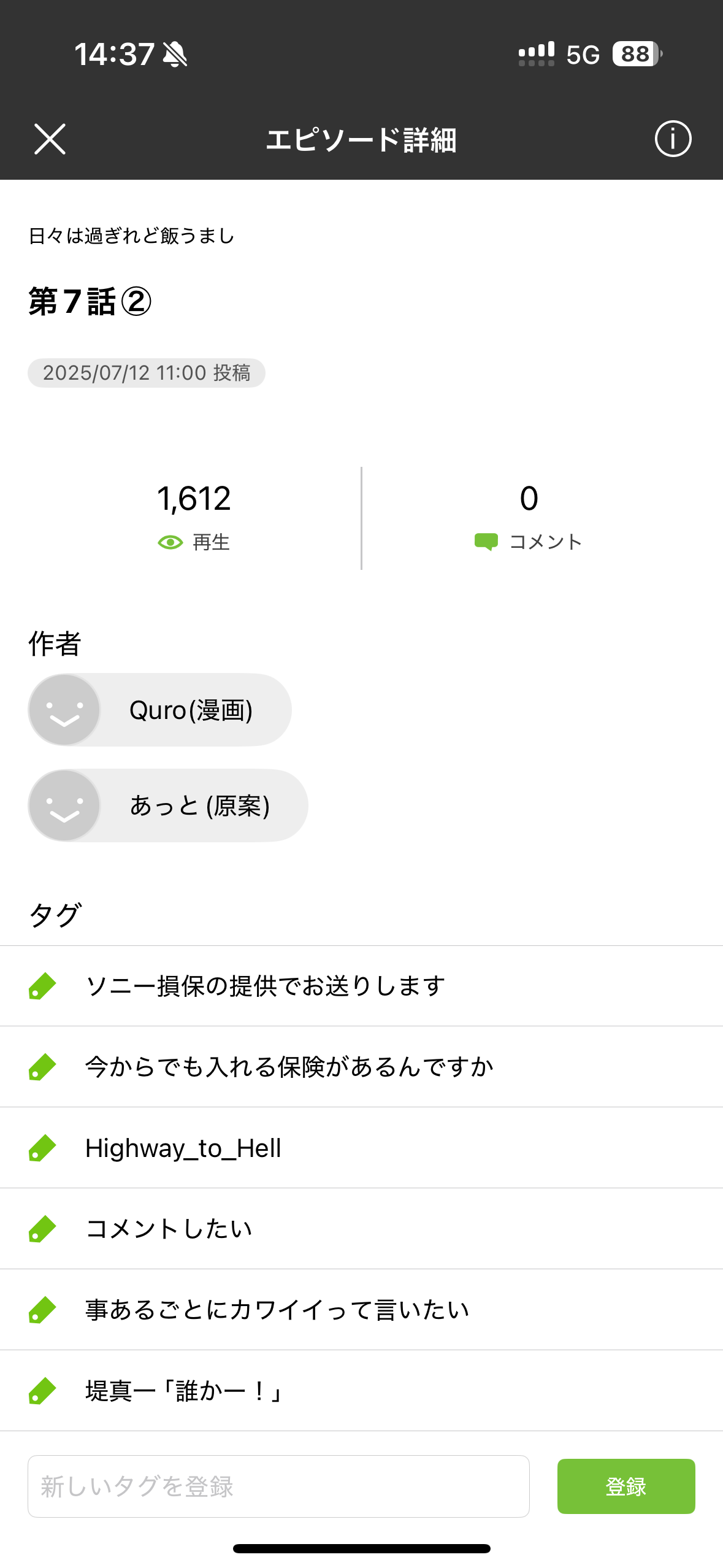The width and height of the screenshot is (723, 1568).
Task: Close the episode details screen
Action: click(50, 139)
